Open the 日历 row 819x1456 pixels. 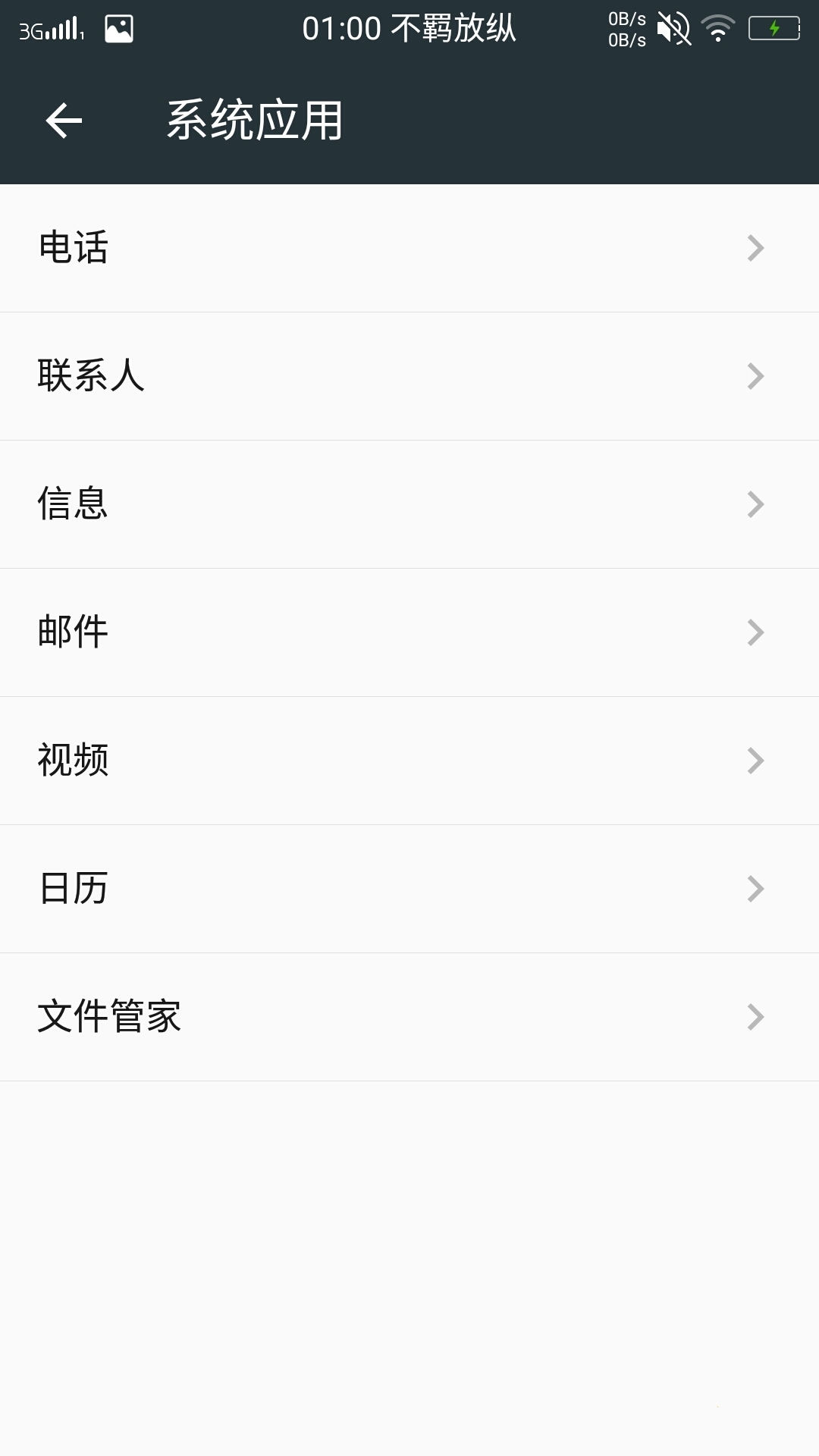409,889
